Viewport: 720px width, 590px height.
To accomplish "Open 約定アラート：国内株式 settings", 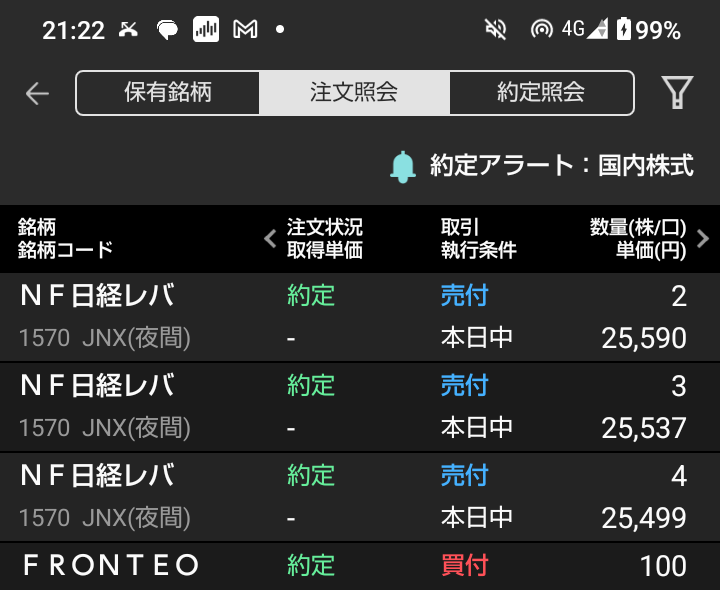I will 542,166.
